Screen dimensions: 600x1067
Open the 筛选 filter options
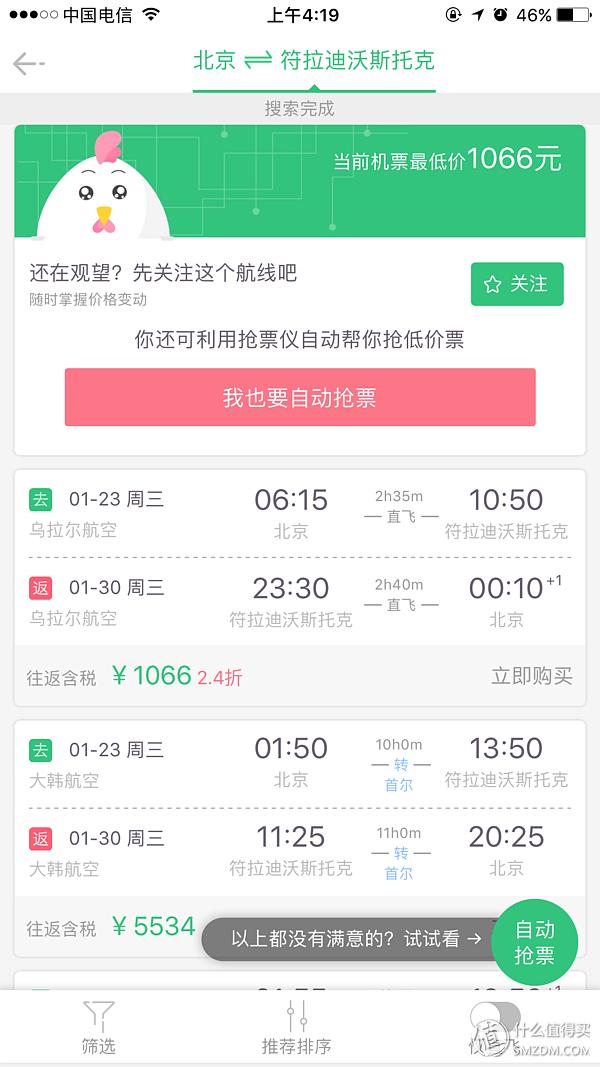(x=99, y=1028)
